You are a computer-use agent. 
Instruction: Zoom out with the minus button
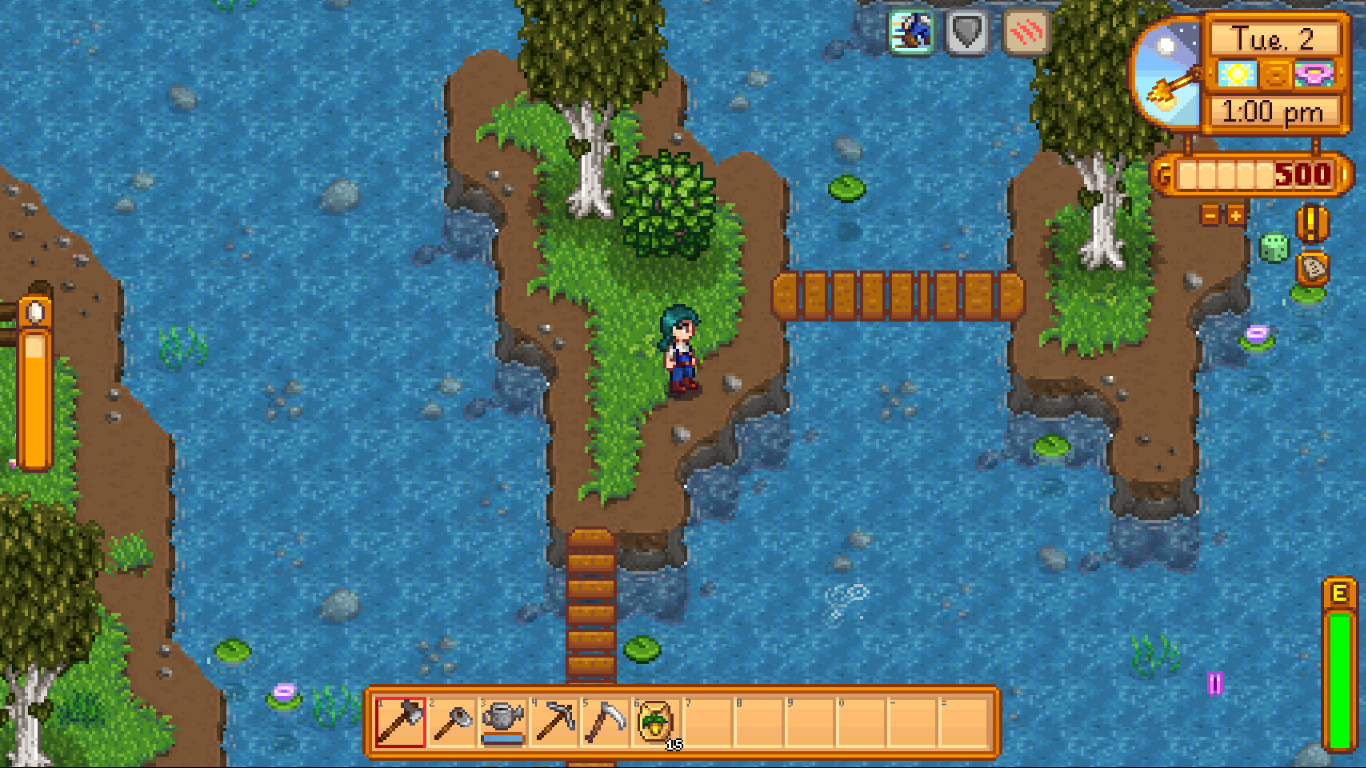(1210, 215)
